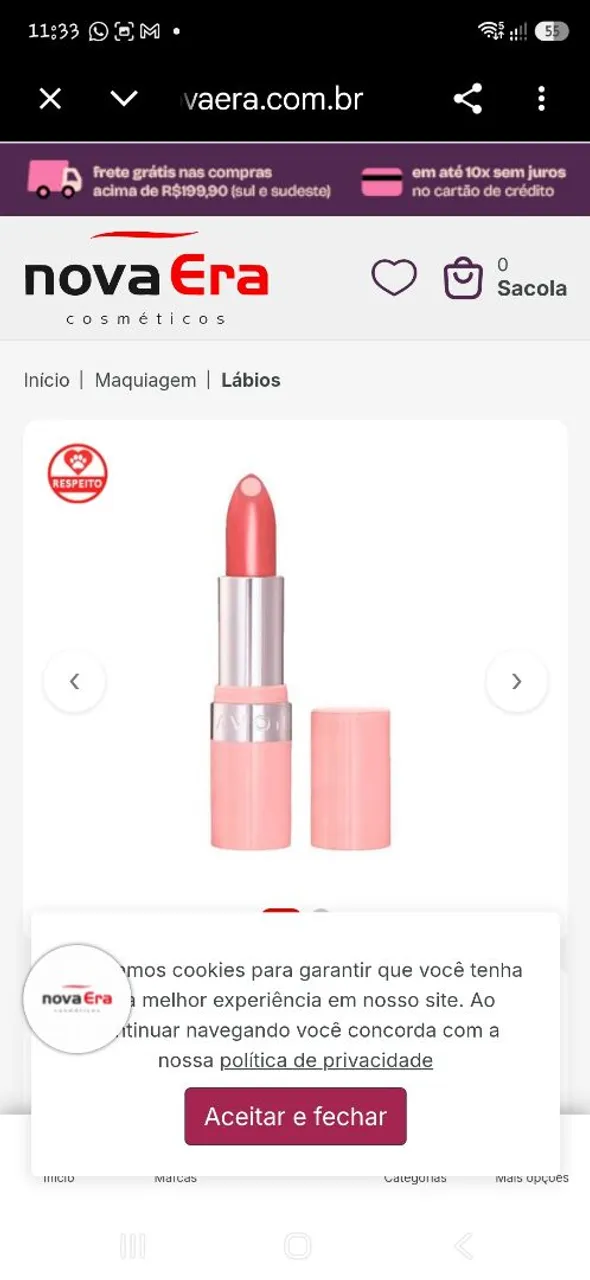Image resolution: width=590 pixels, height=1280 pixels.
Task: Show the next product image
Action: (516, 682)
